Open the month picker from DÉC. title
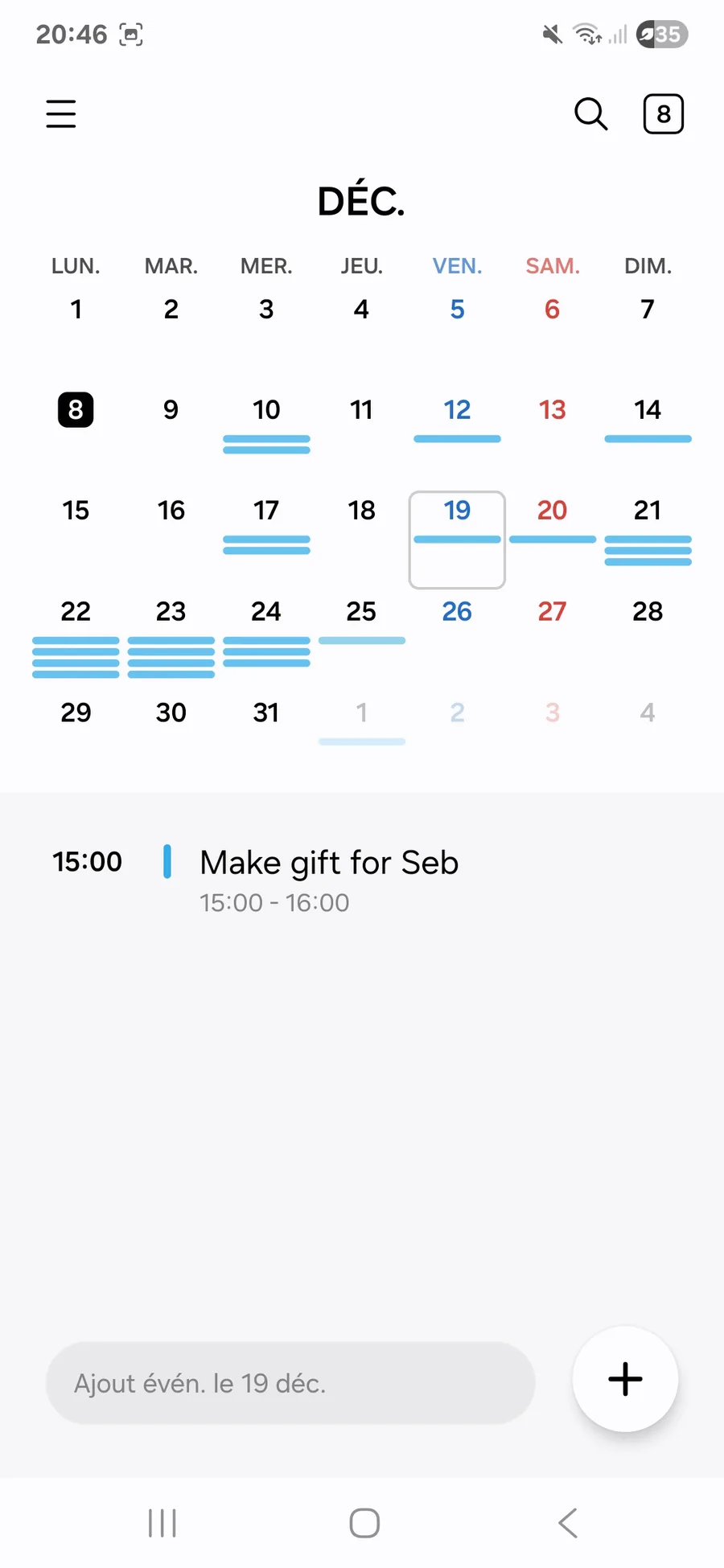Screen dimensions: 724x1568 [361, 201]
